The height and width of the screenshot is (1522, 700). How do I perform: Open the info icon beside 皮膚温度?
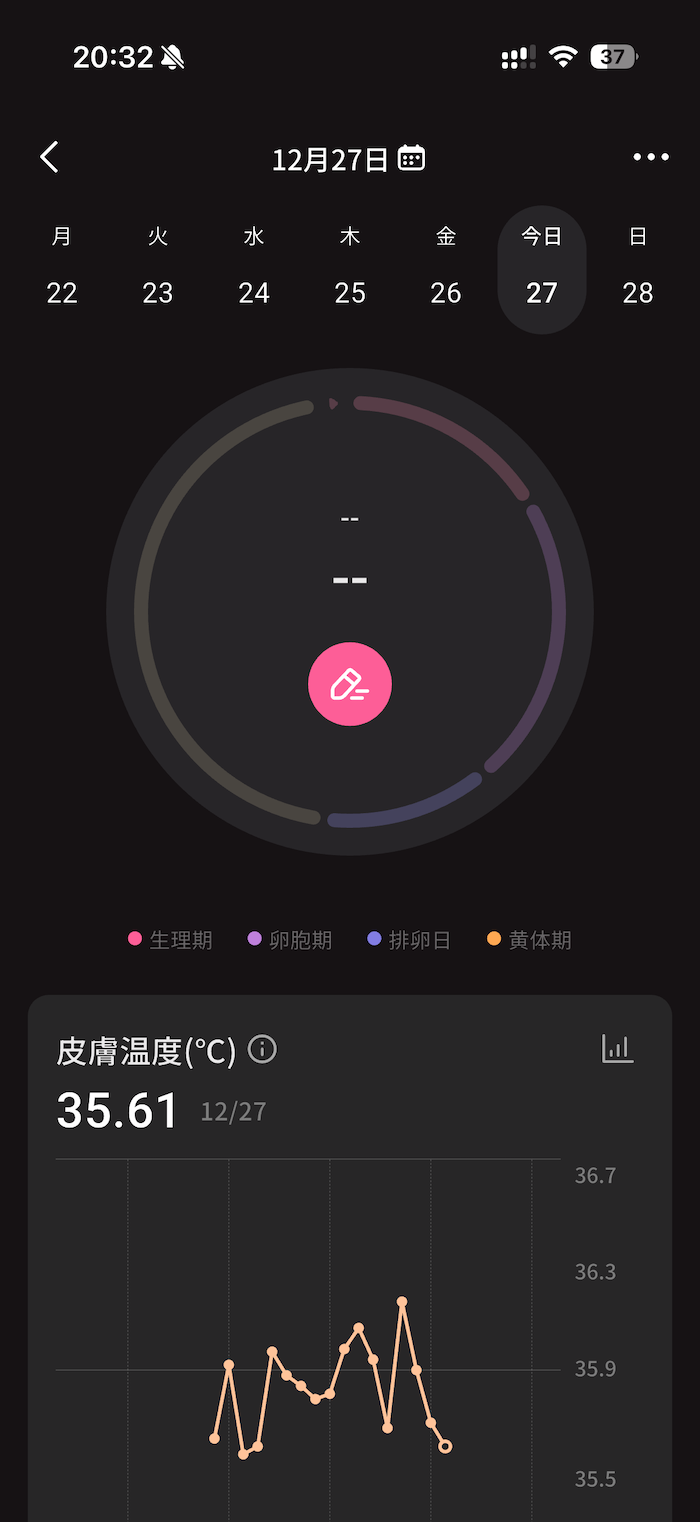[262, 1049]
